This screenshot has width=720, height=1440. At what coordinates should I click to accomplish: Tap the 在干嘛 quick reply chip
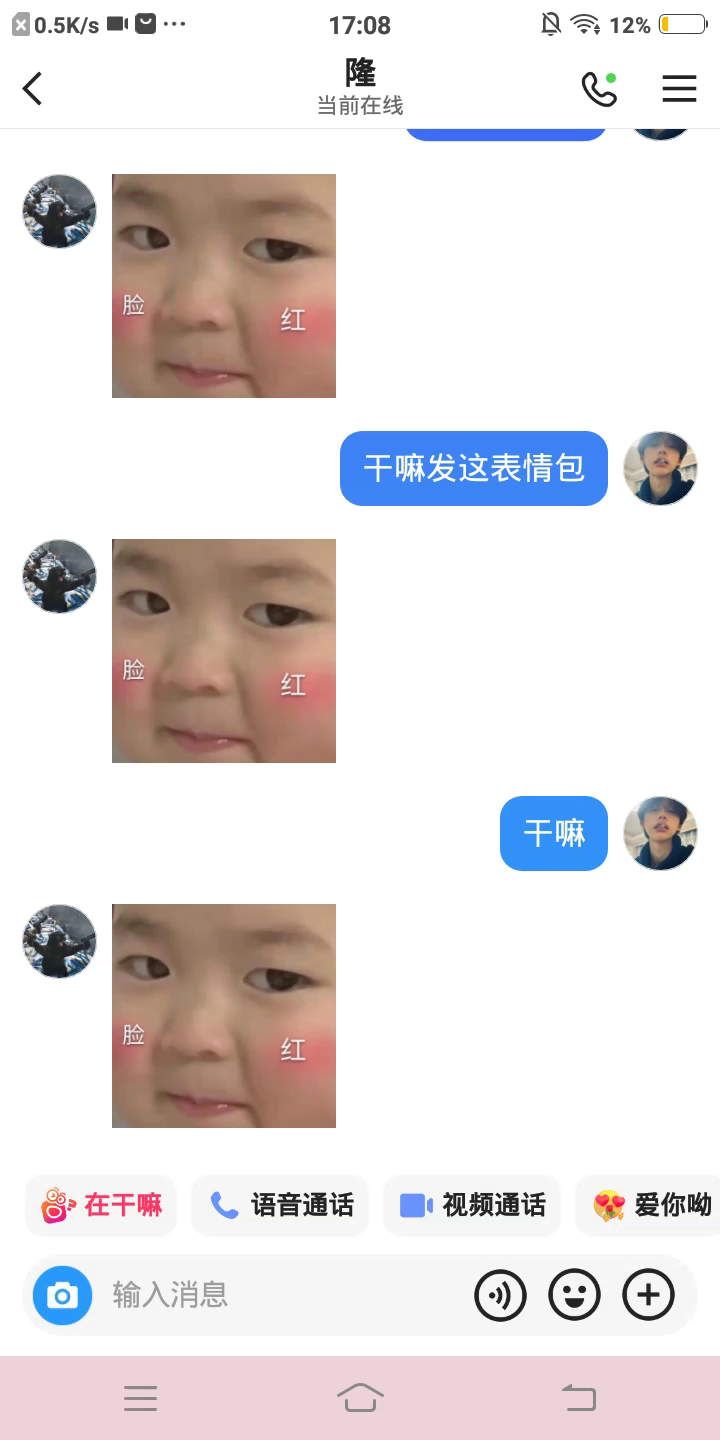click(101, 1205)
